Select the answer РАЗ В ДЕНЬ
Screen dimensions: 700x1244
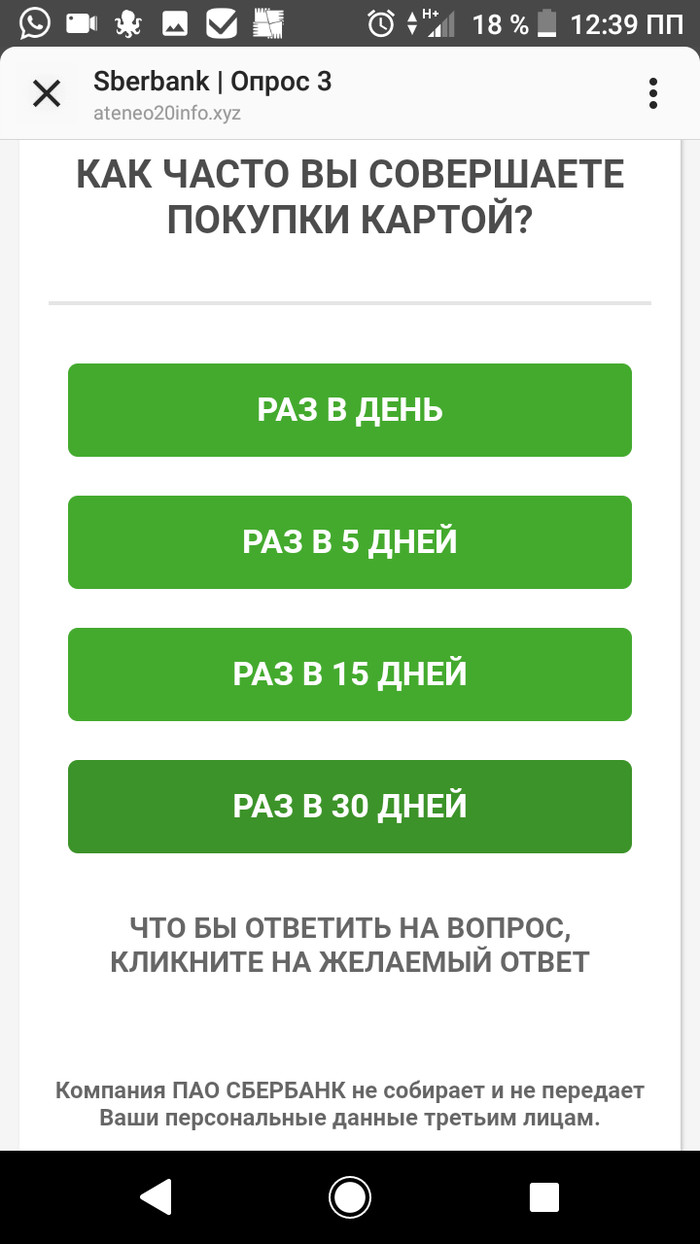[350, 410]
